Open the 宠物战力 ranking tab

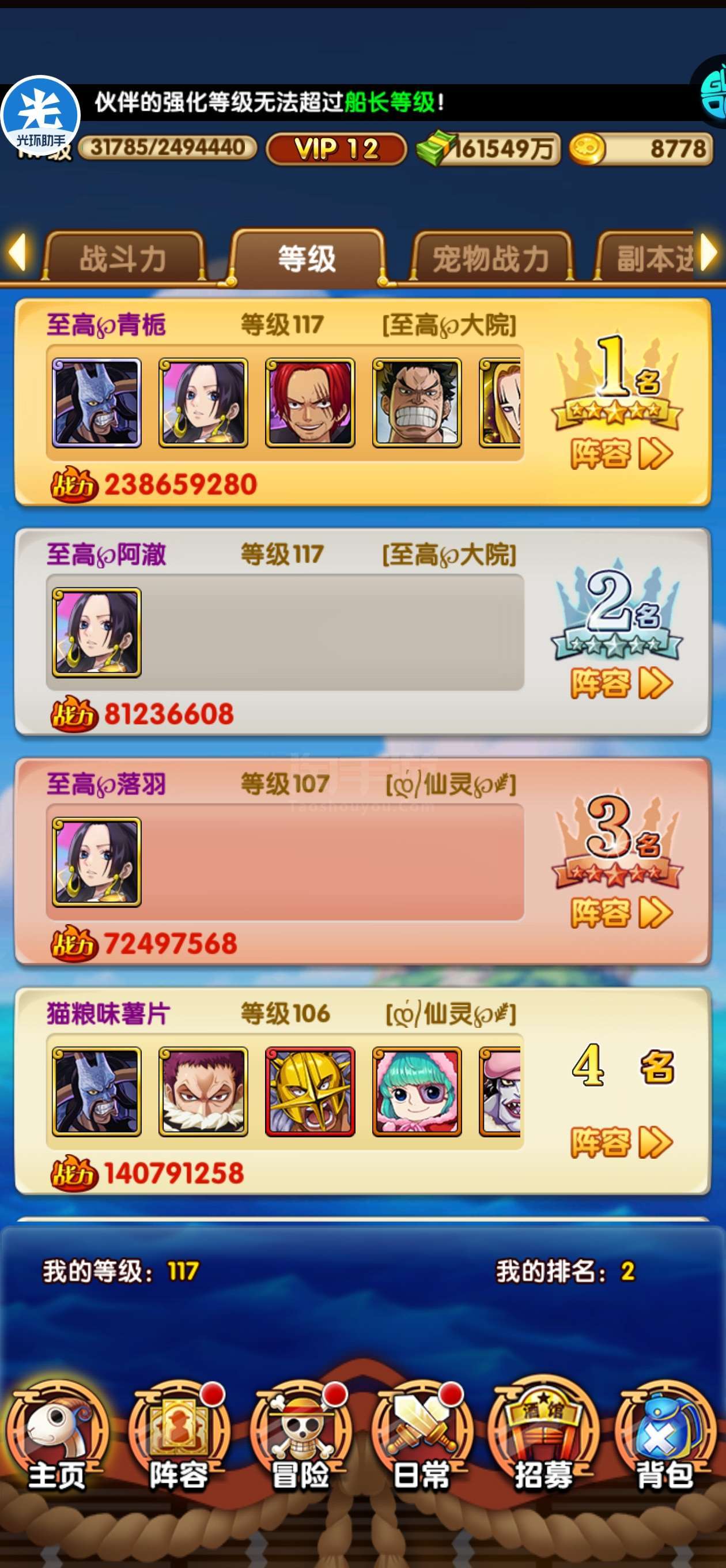pos(491,257)
